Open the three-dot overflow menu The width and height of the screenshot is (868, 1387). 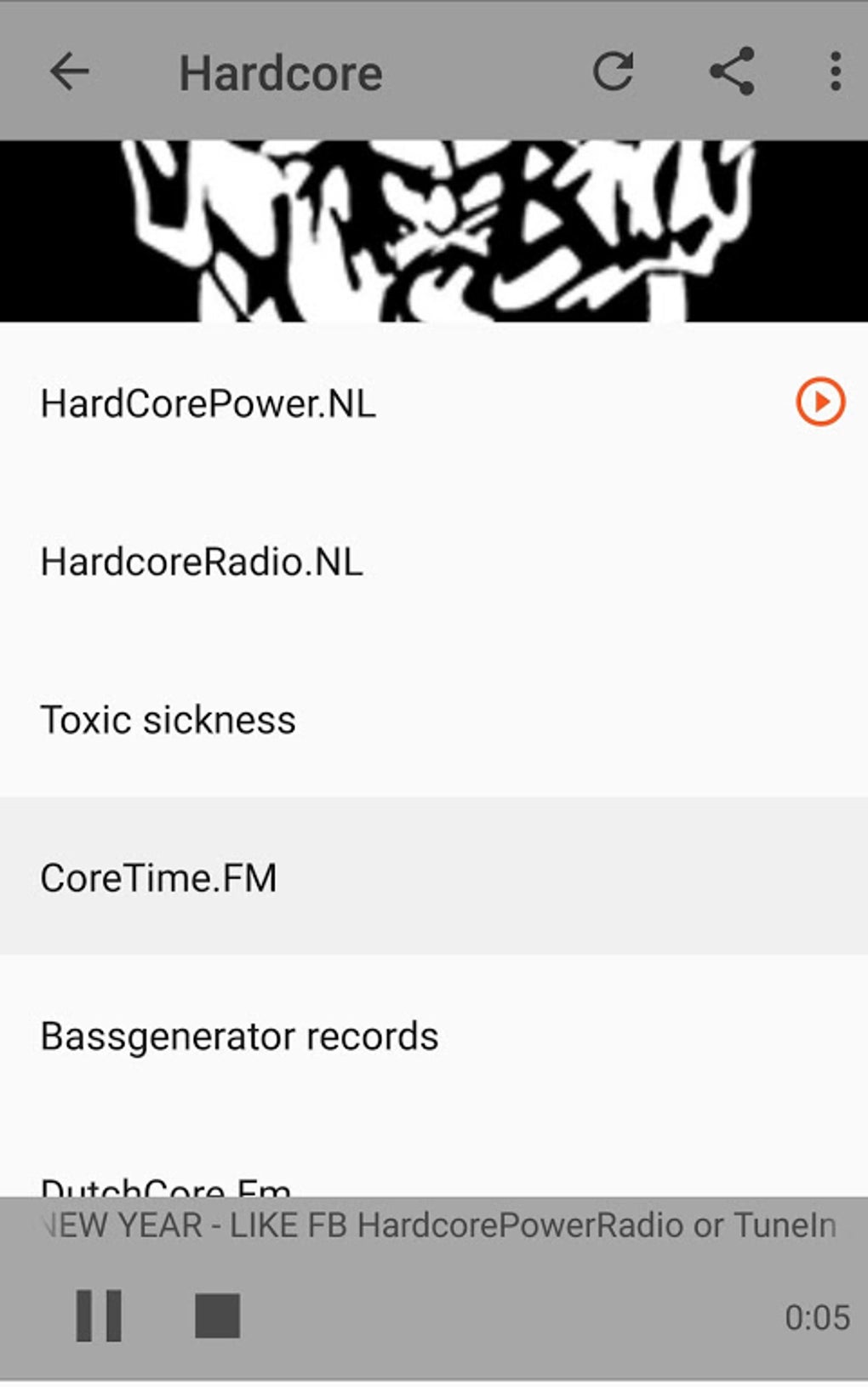833,71
